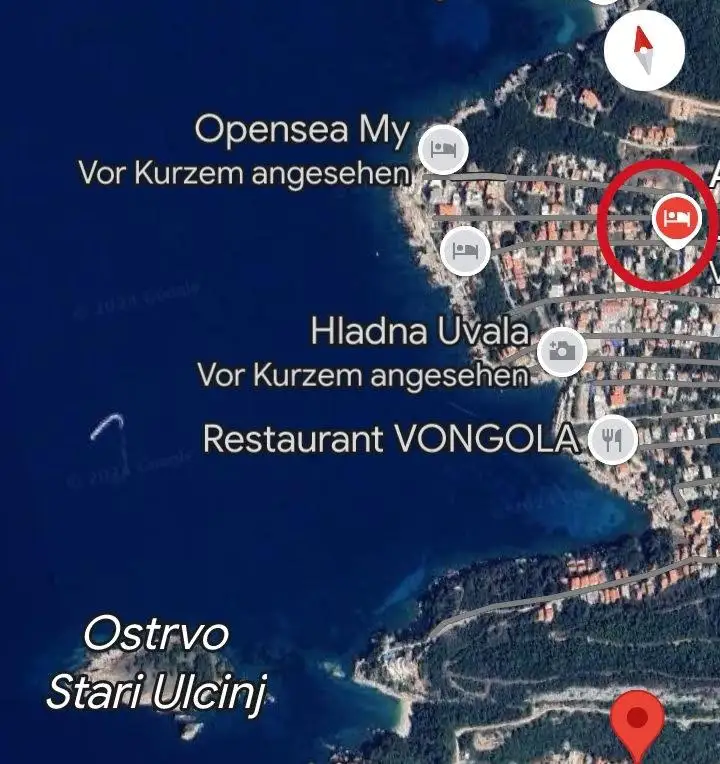
Task: Open the Hladna Uvala photo spot pin
Action: tap(562, 351)
